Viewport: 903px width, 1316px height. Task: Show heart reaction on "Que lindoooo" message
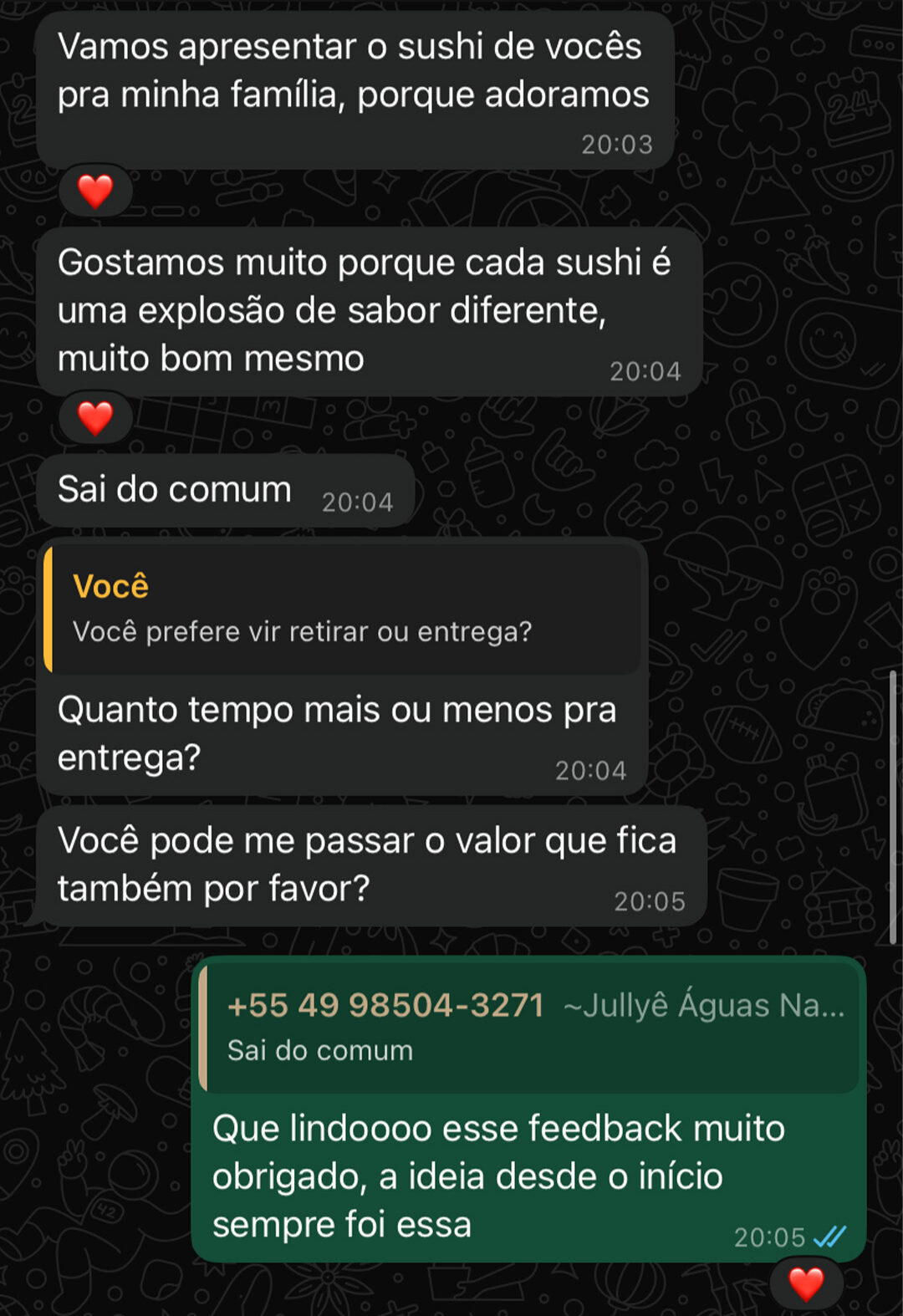(806, 1284)
